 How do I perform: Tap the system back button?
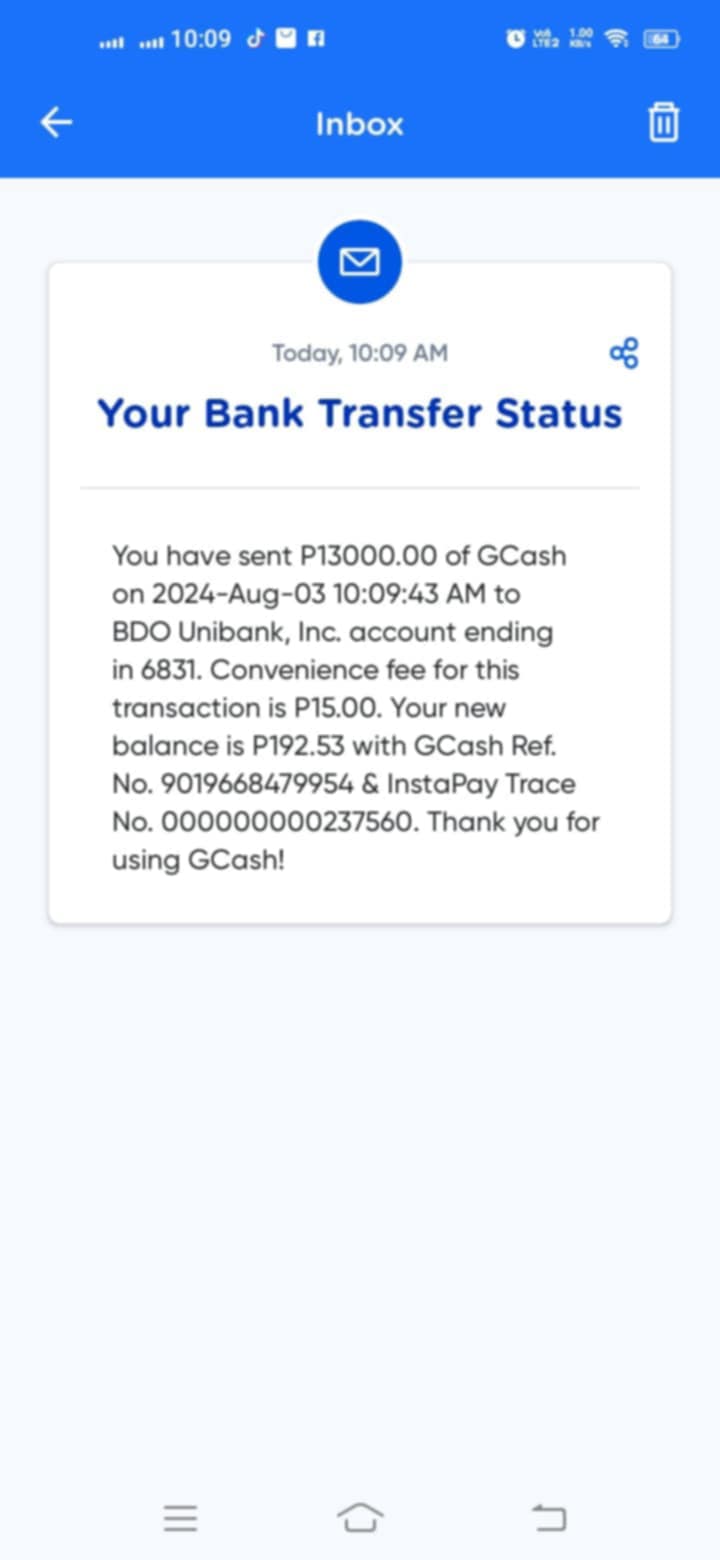(548, 1518)
